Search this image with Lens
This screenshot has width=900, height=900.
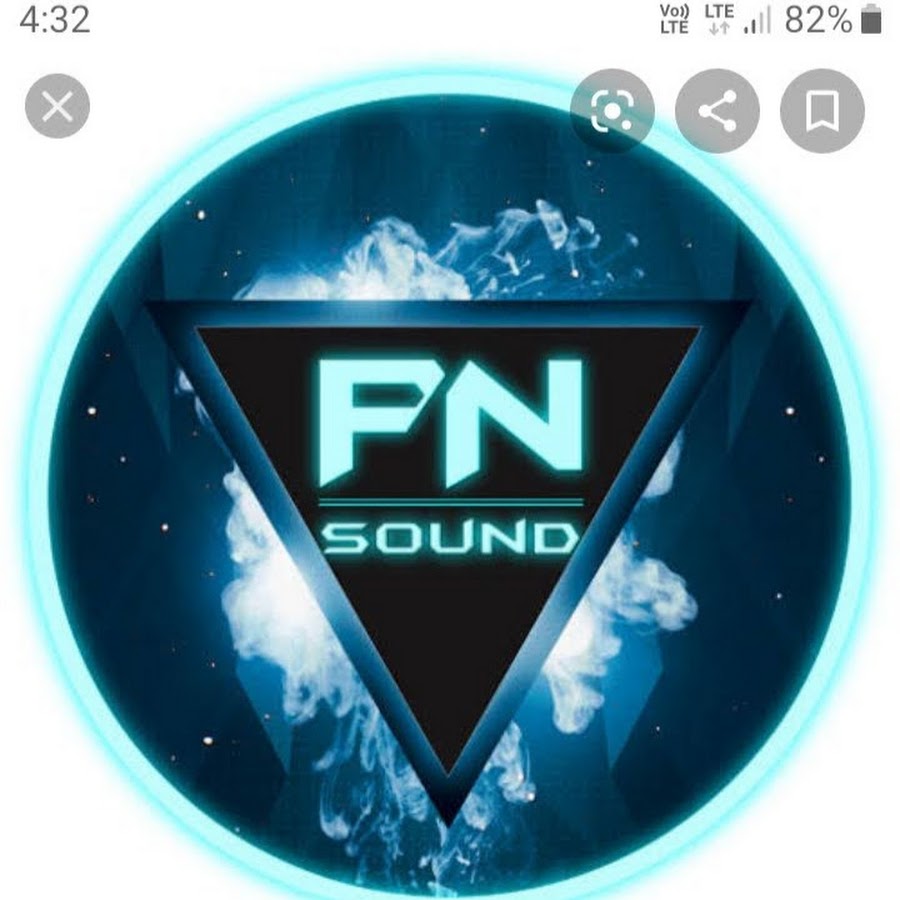pos(612,111)
